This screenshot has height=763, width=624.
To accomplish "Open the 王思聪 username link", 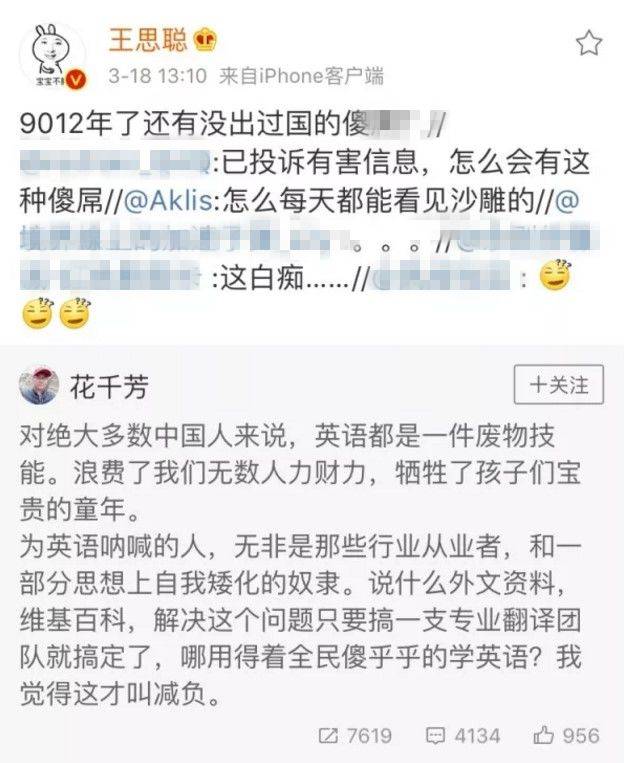I will (x=151, y=38).
